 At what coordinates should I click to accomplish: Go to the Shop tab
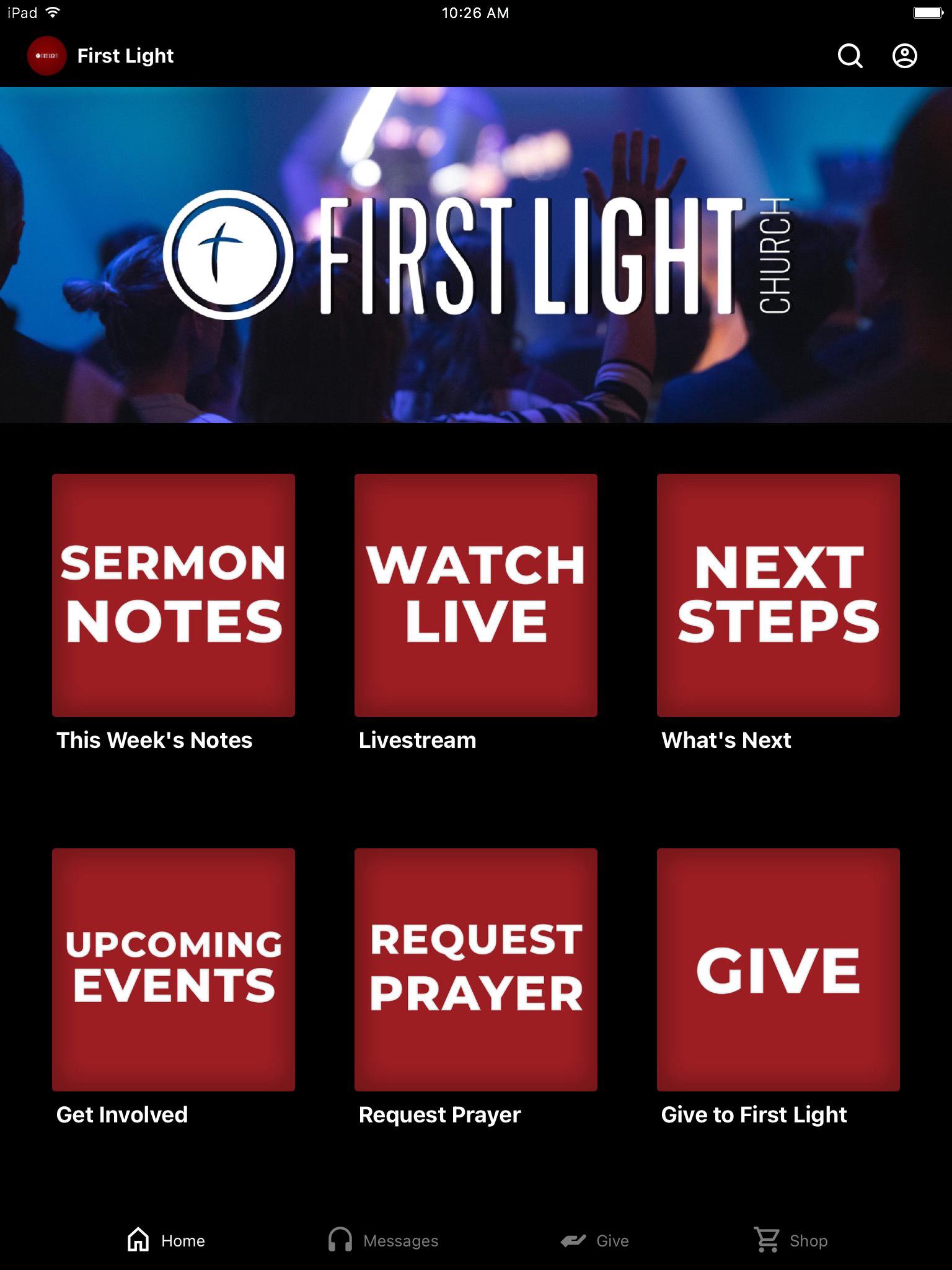pyautogui.click(x=791, y=1240)
